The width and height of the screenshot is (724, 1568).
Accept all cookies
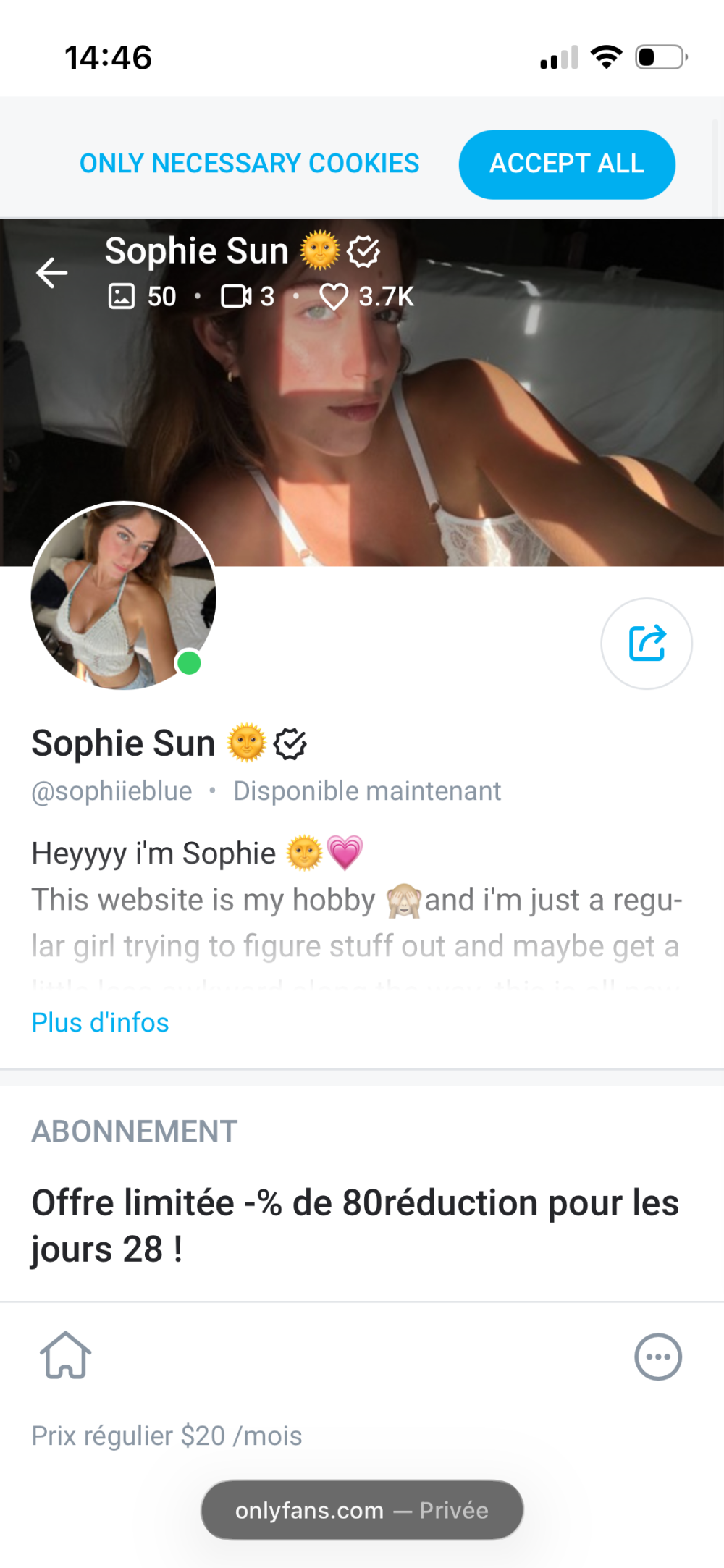567,164
